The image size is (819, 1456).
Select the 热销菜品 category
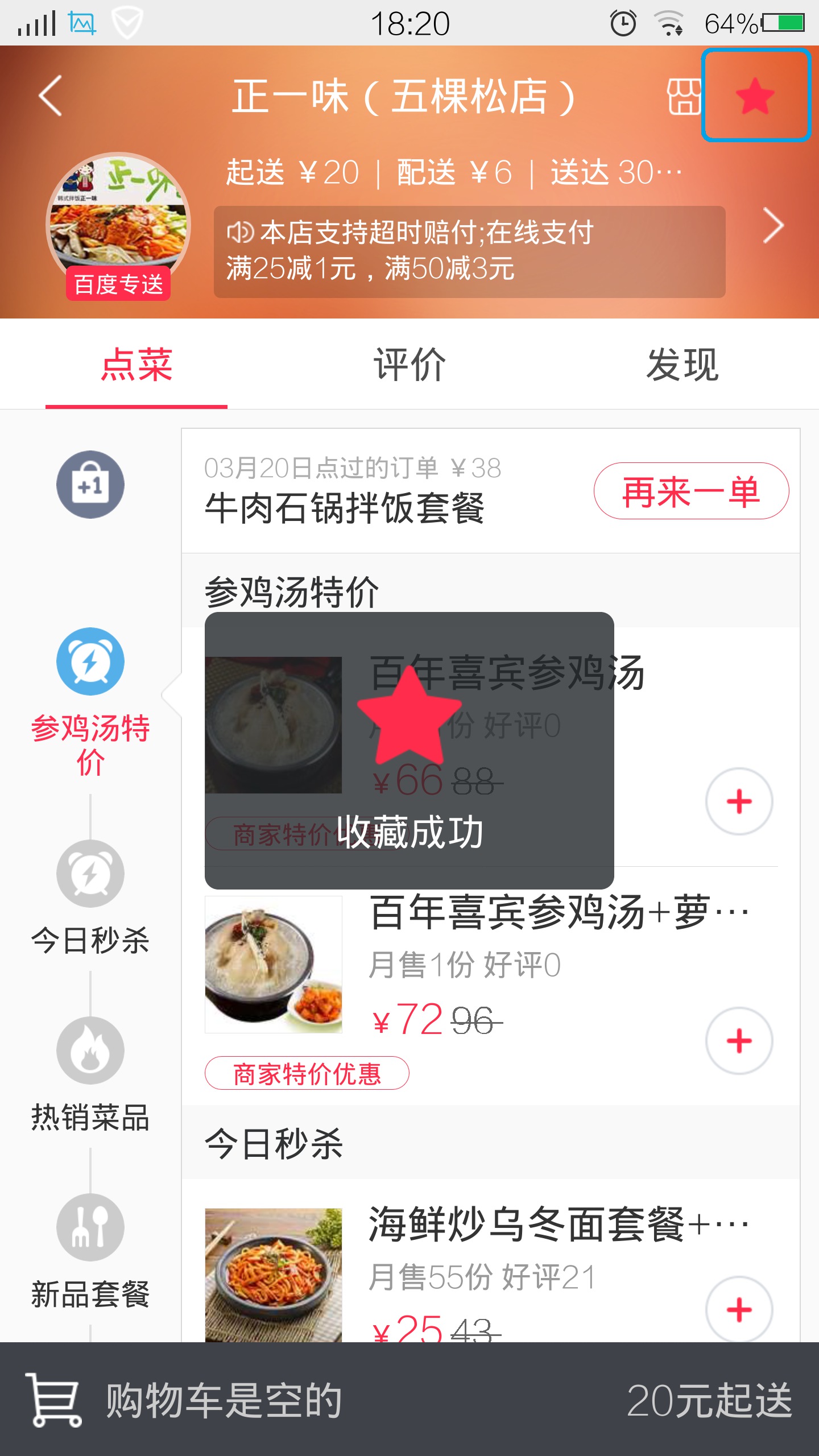[90, 1075]
